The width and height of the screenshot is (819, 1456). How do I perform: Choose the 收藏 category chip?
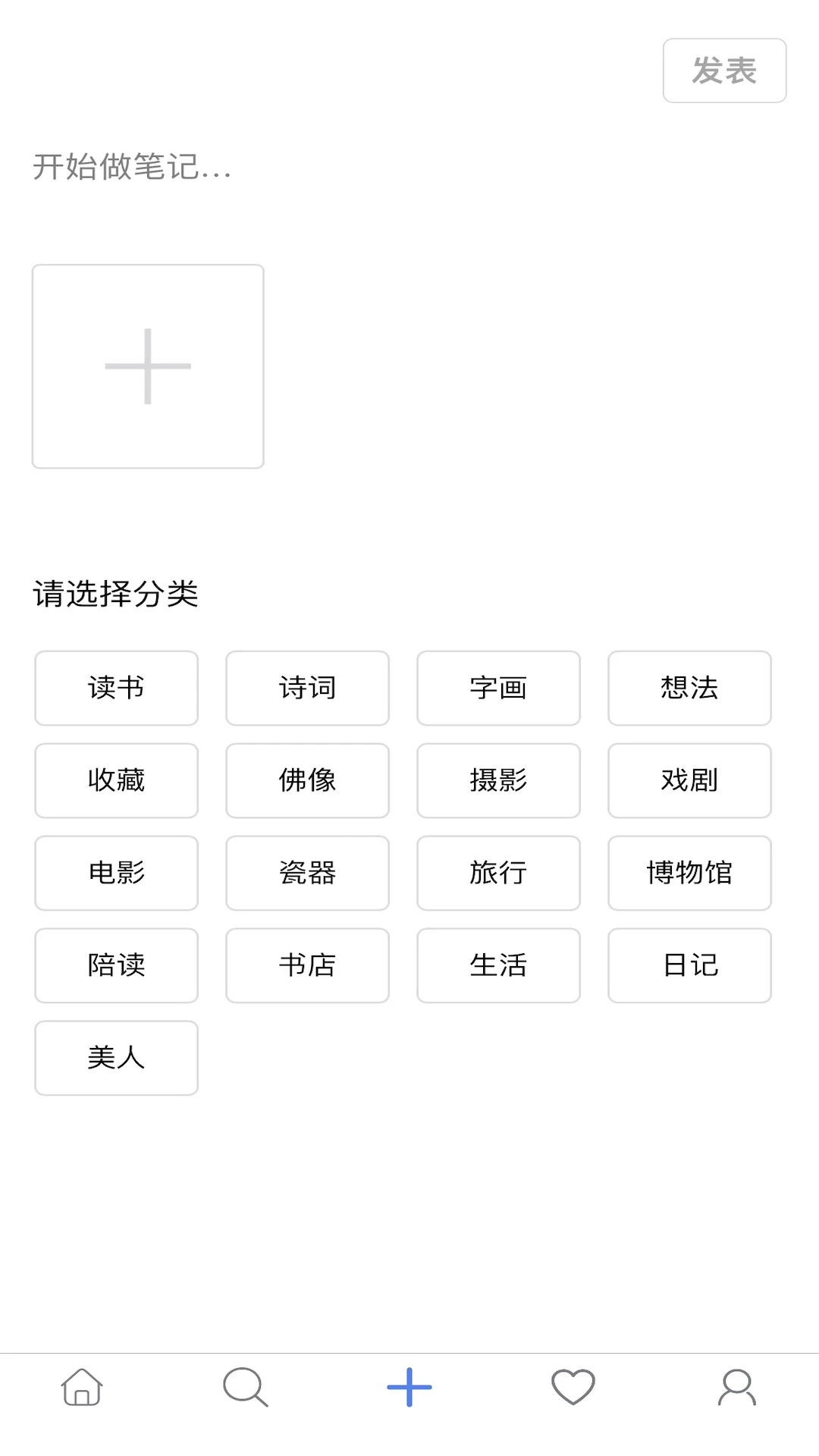click(x=116, y=780)
